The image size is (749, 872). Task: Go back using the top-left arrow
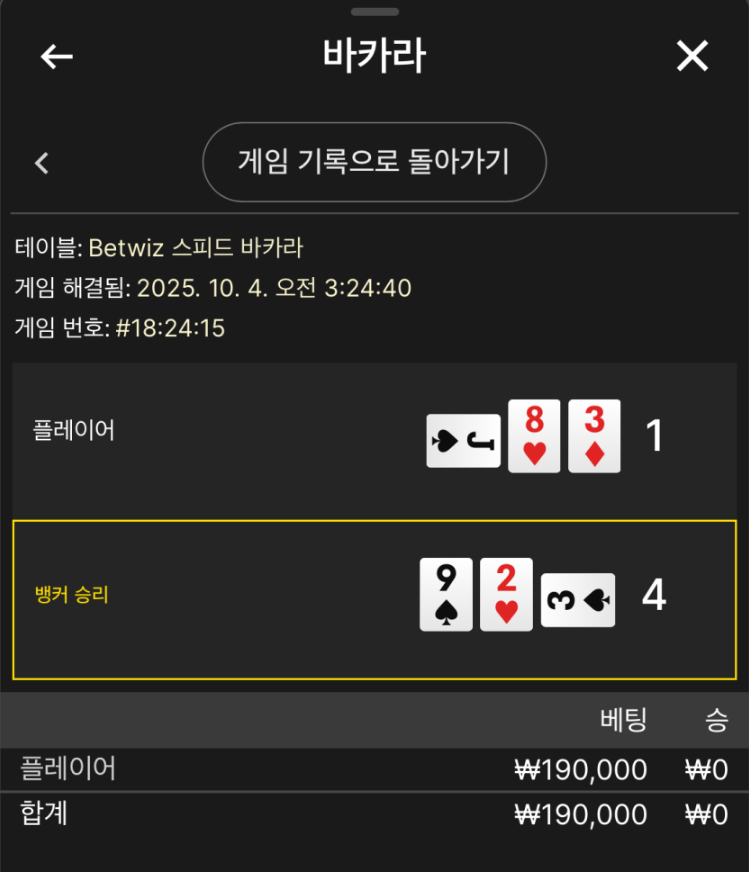click(57, 57)
